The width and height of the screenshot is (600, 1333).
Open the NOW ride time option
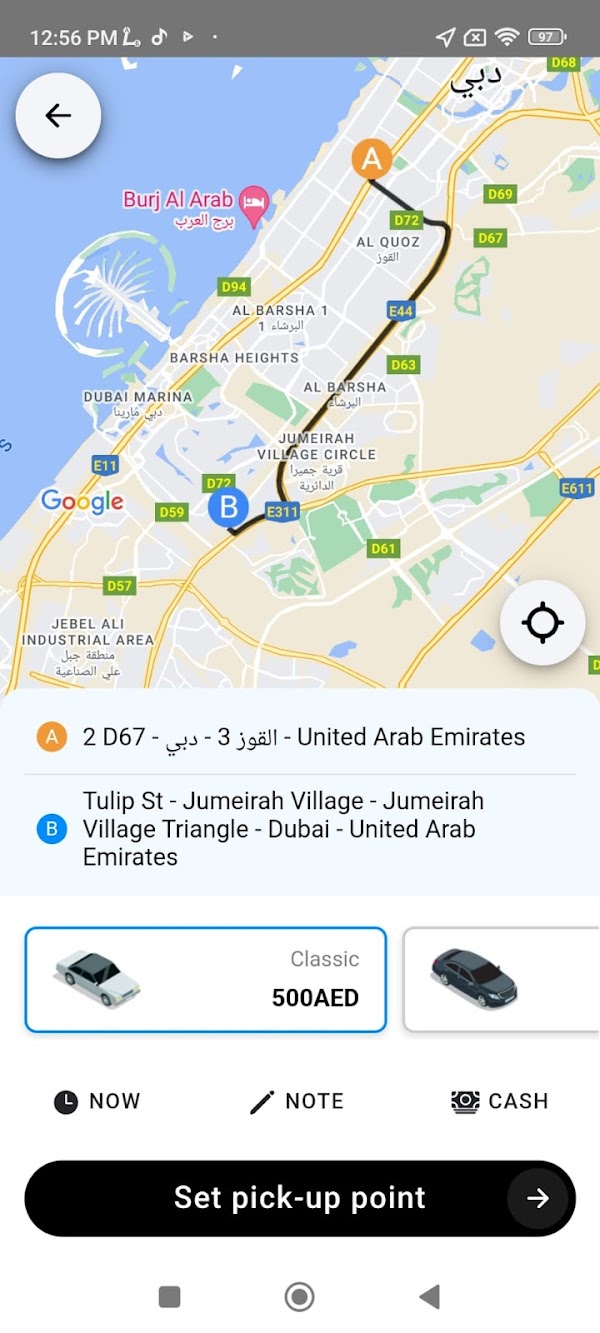[97, 1101]
